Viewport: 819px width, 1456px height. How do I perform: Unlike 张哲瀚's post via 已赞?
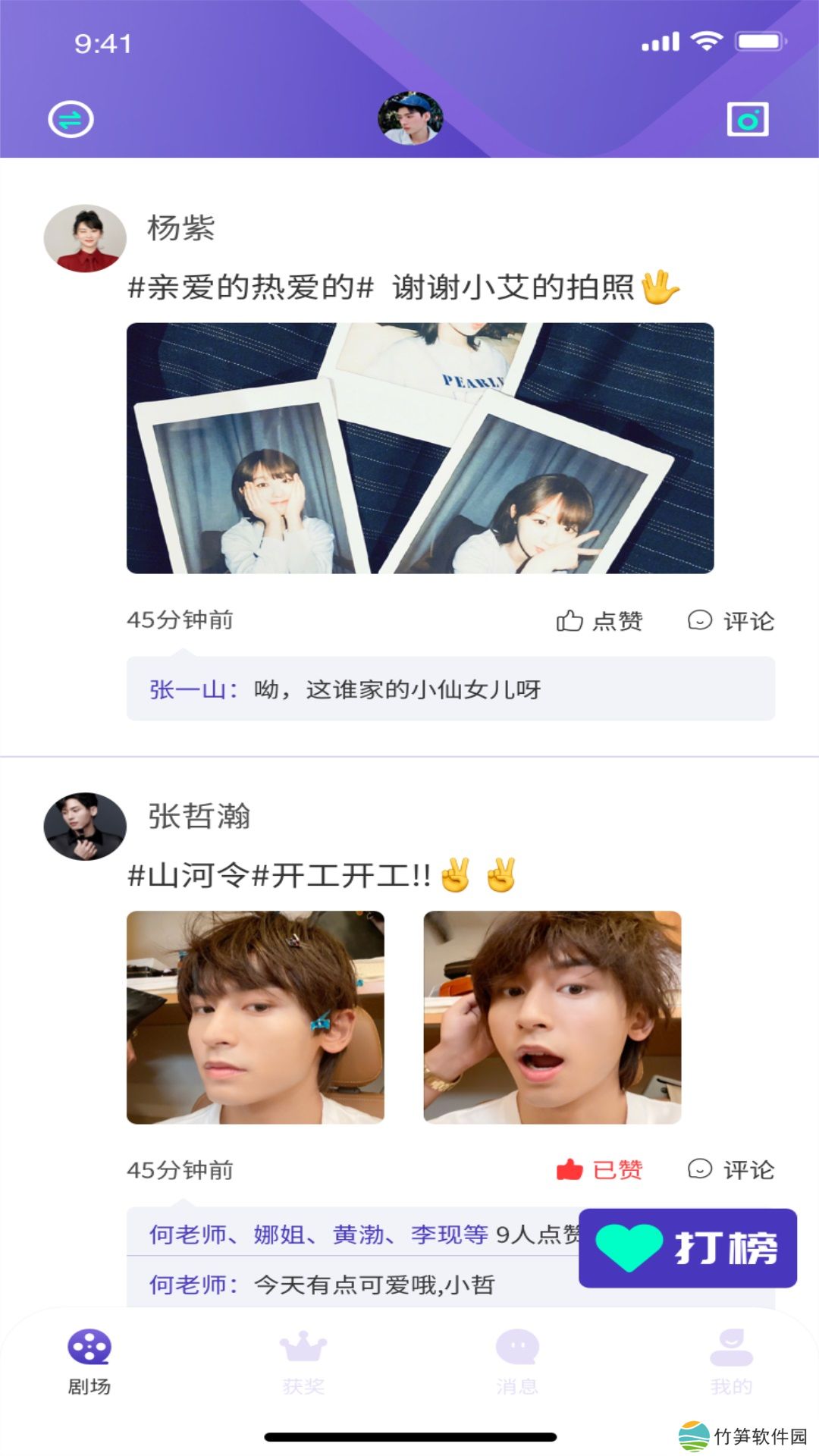click(599, 1170)
